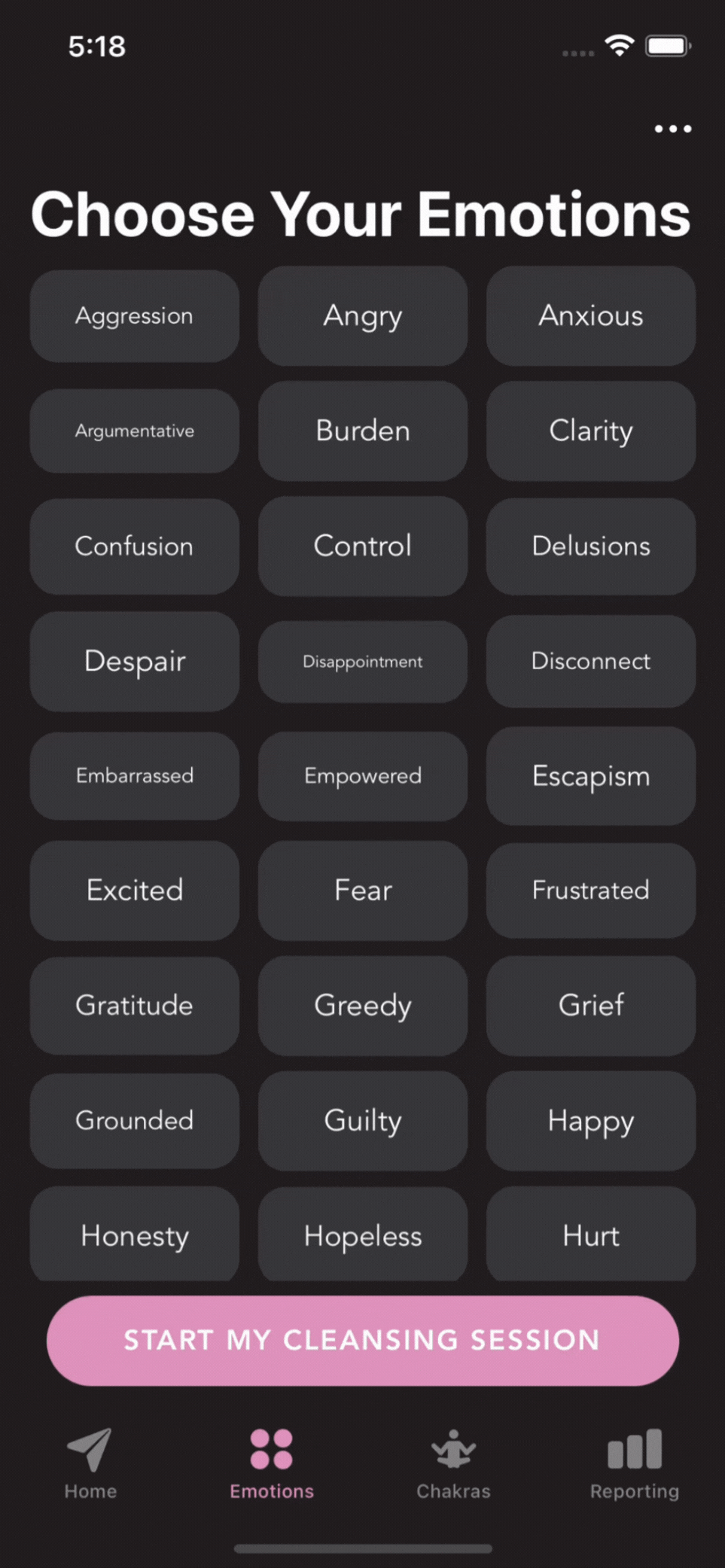The height and width of the screenshot is (1568, 725).
Task: Choose Confusion as an emotion
Action: 135,546
